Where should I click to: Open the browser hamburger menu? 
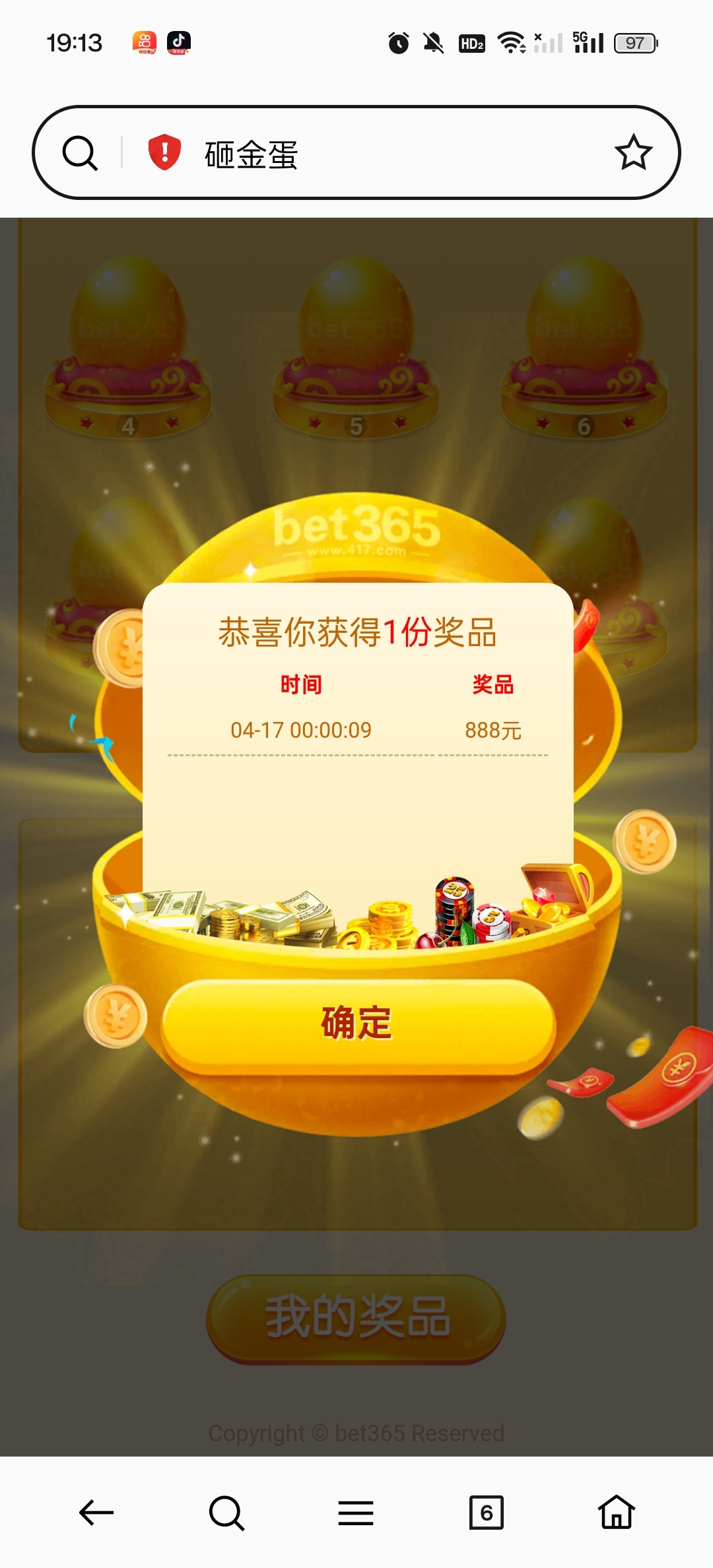356,1512
